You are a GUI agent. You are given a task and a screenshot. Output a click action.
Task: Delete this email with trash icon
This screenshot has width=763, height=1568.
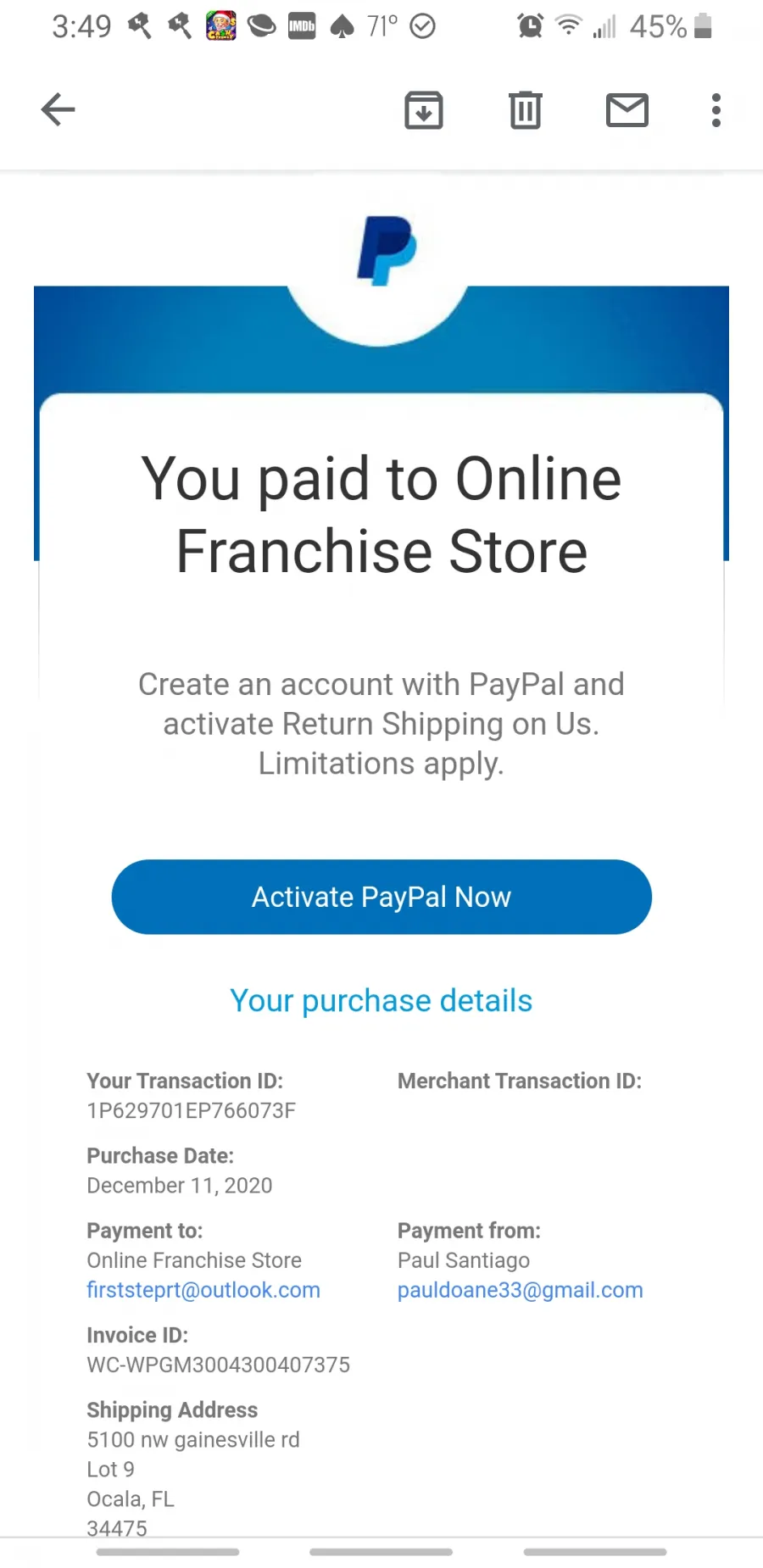(x=526, y=110)
